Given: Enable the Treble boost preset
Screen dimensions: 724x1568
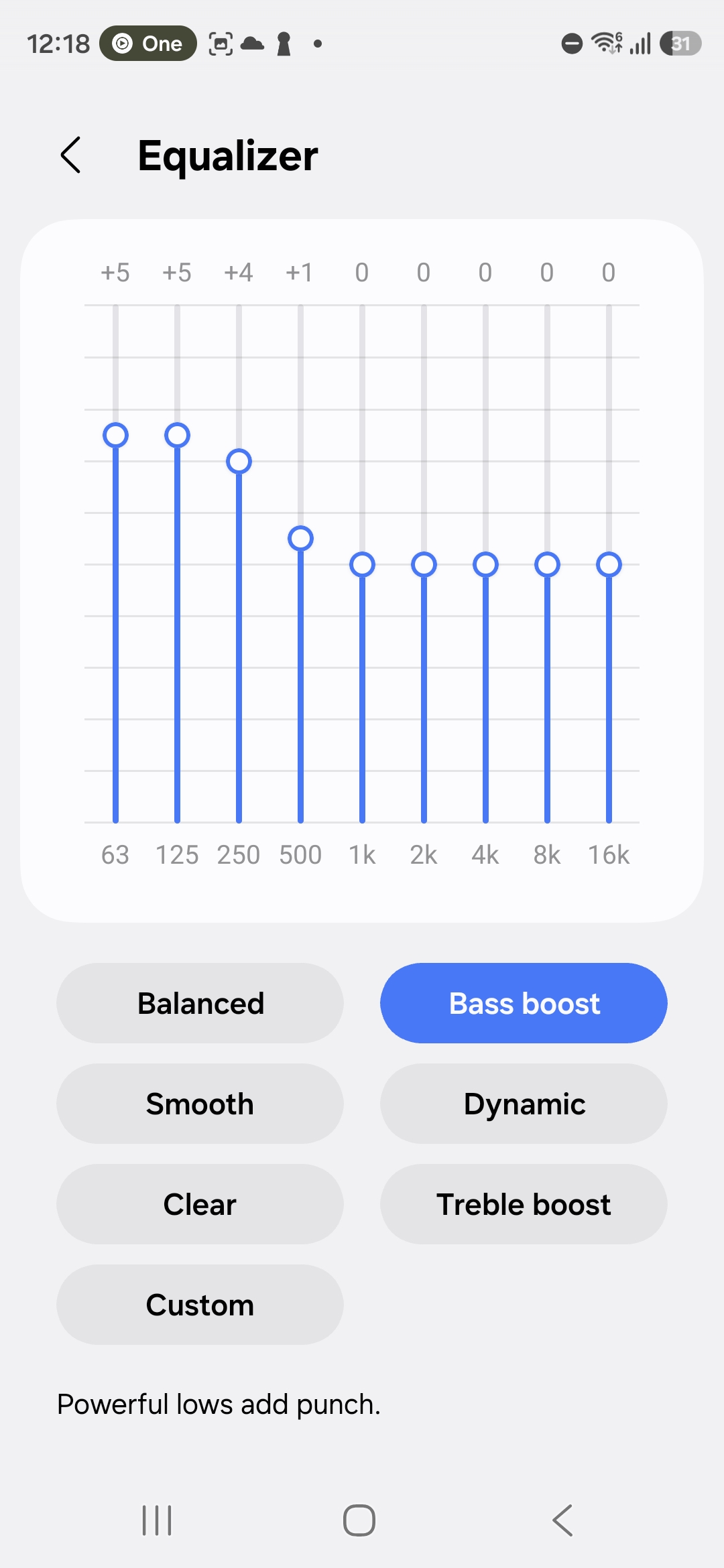Looking at the screenshot, I should point(524,1204).
